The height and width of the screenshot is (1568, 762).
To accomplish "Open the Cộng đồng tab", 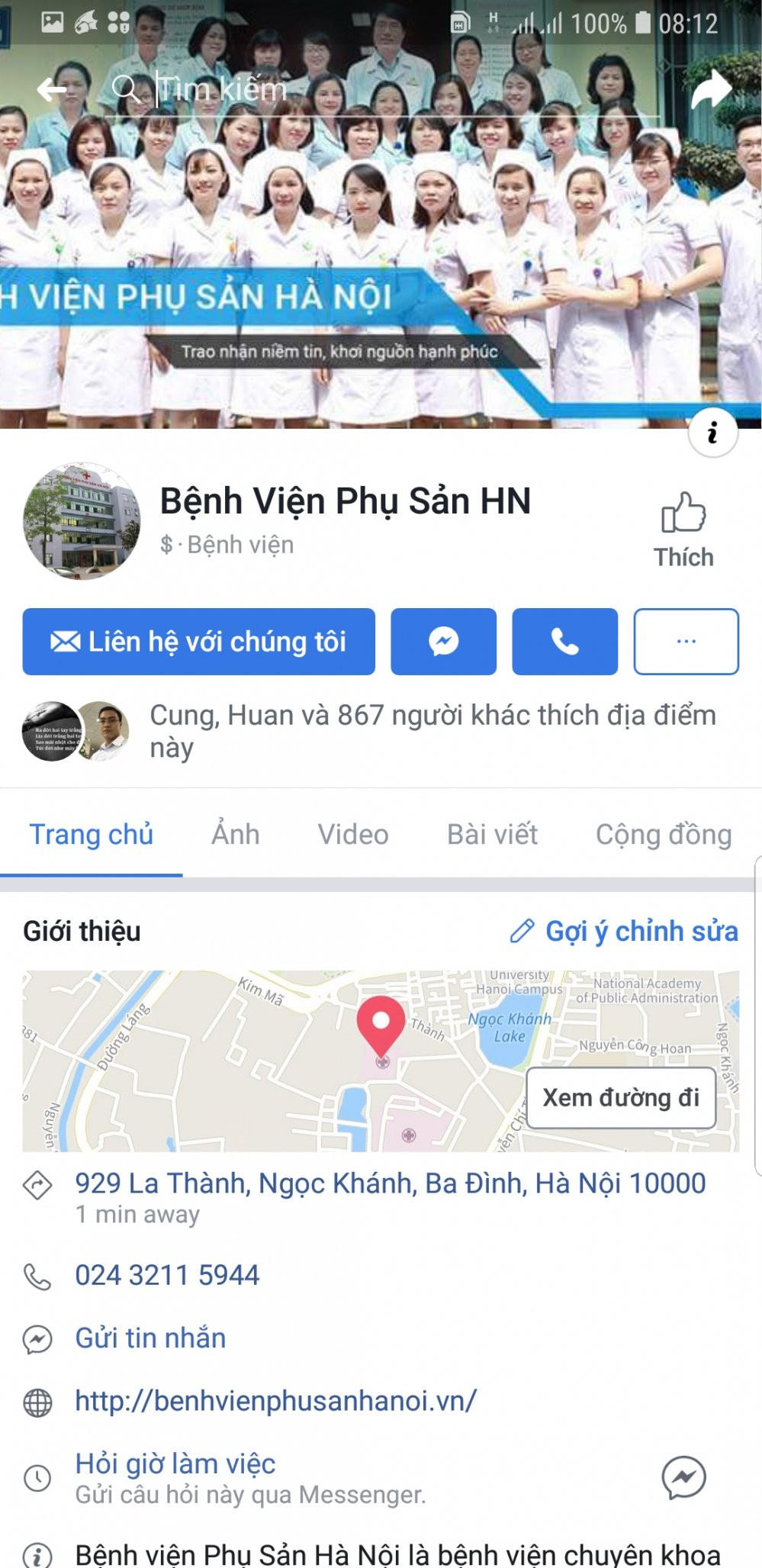I will tap(663, 834).
